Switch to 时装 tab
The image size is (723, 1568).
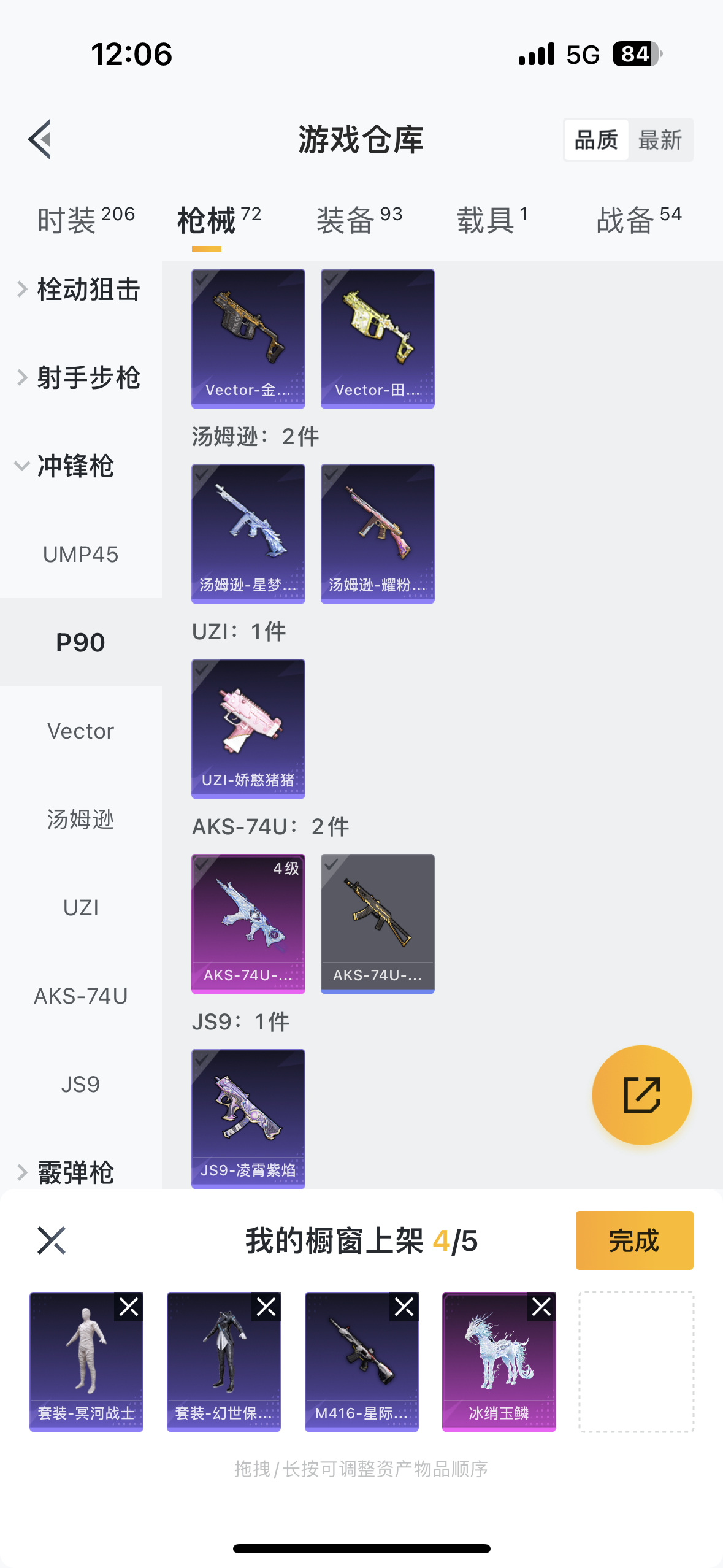[x=85, y=220]
